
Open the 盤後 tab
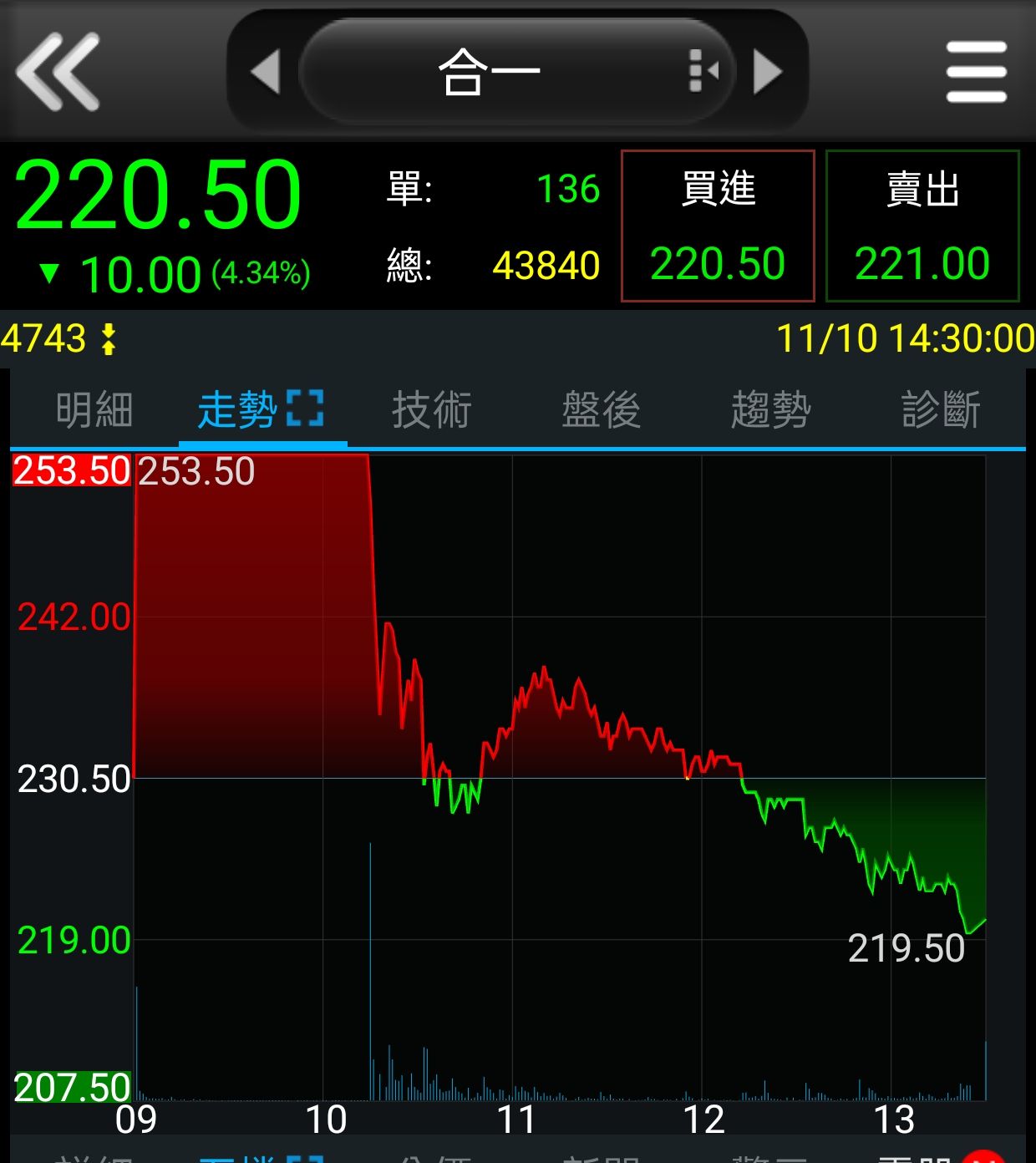(602, 410)
